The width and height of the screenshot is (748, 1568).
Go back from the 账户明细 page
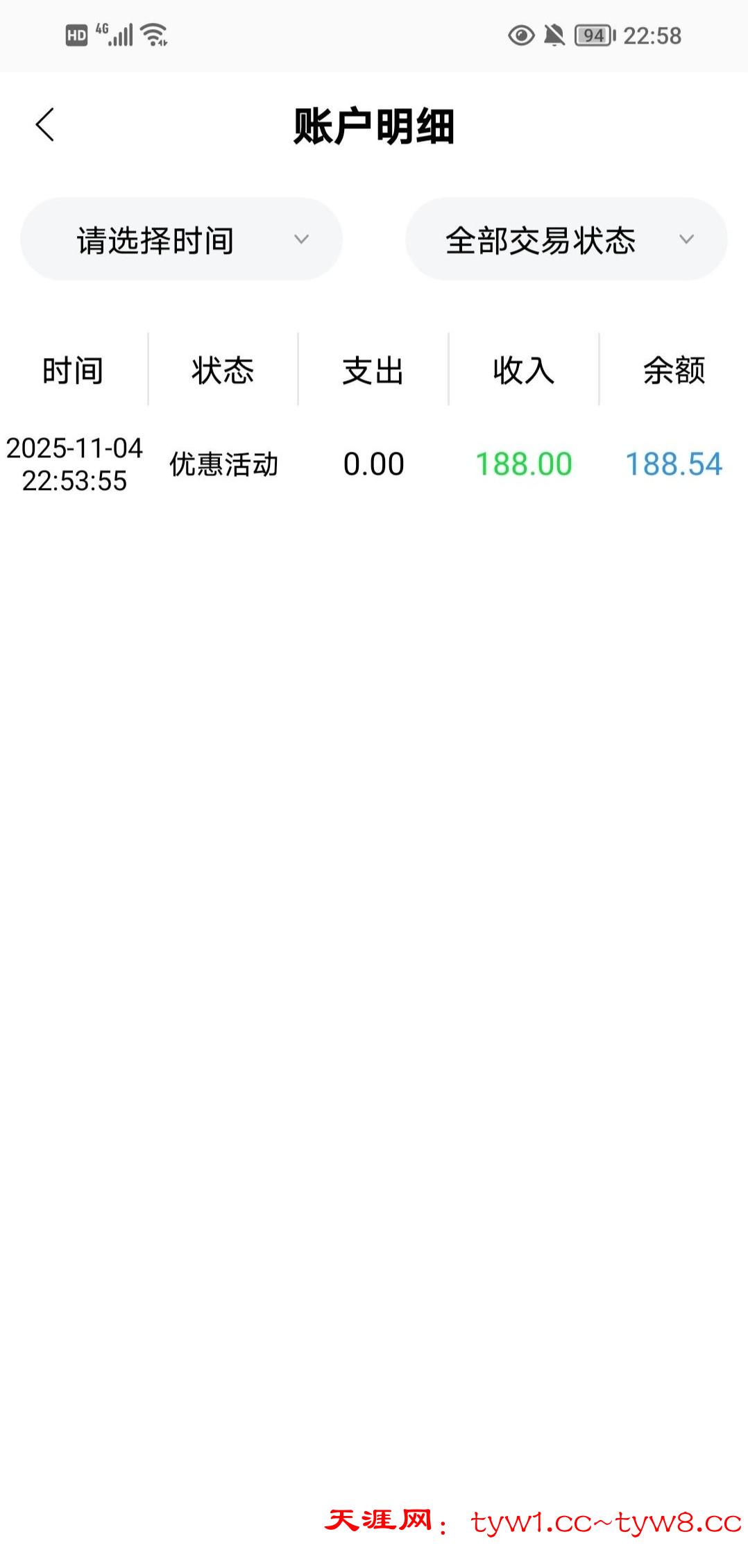(x=45, y=126)
